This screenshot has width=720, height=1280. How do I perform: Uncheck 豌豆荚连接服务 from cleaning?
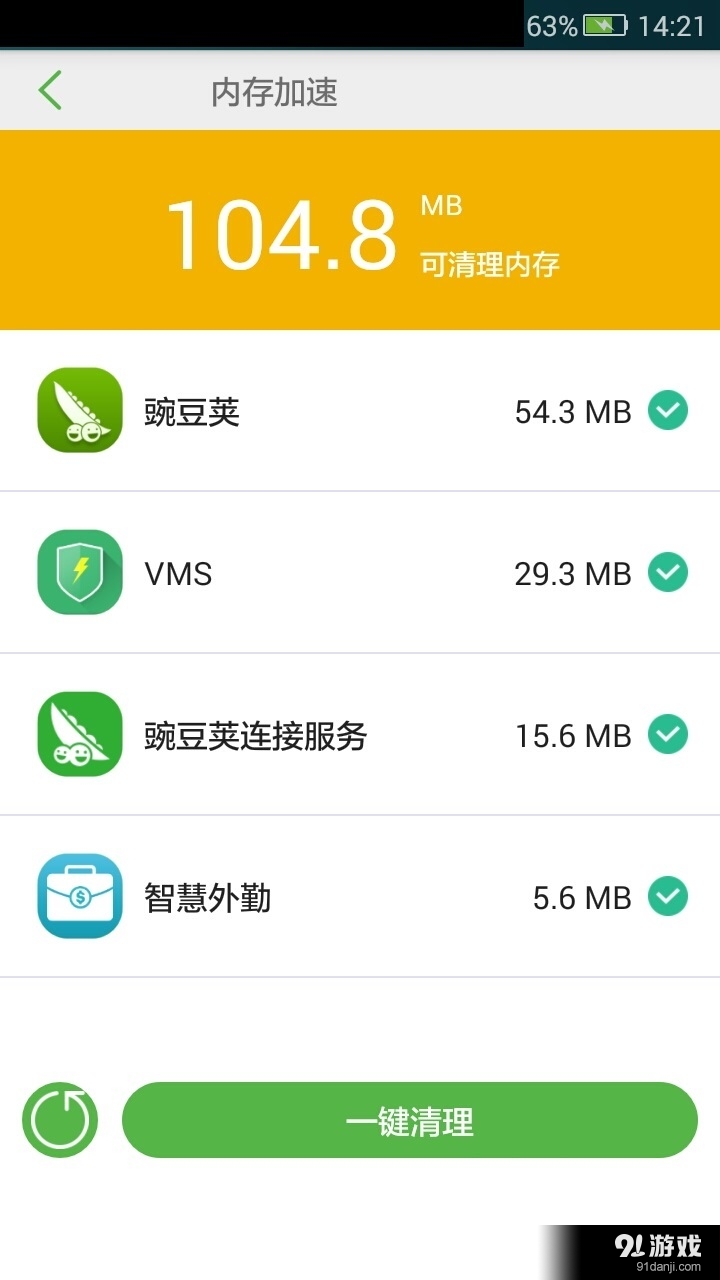667,735
